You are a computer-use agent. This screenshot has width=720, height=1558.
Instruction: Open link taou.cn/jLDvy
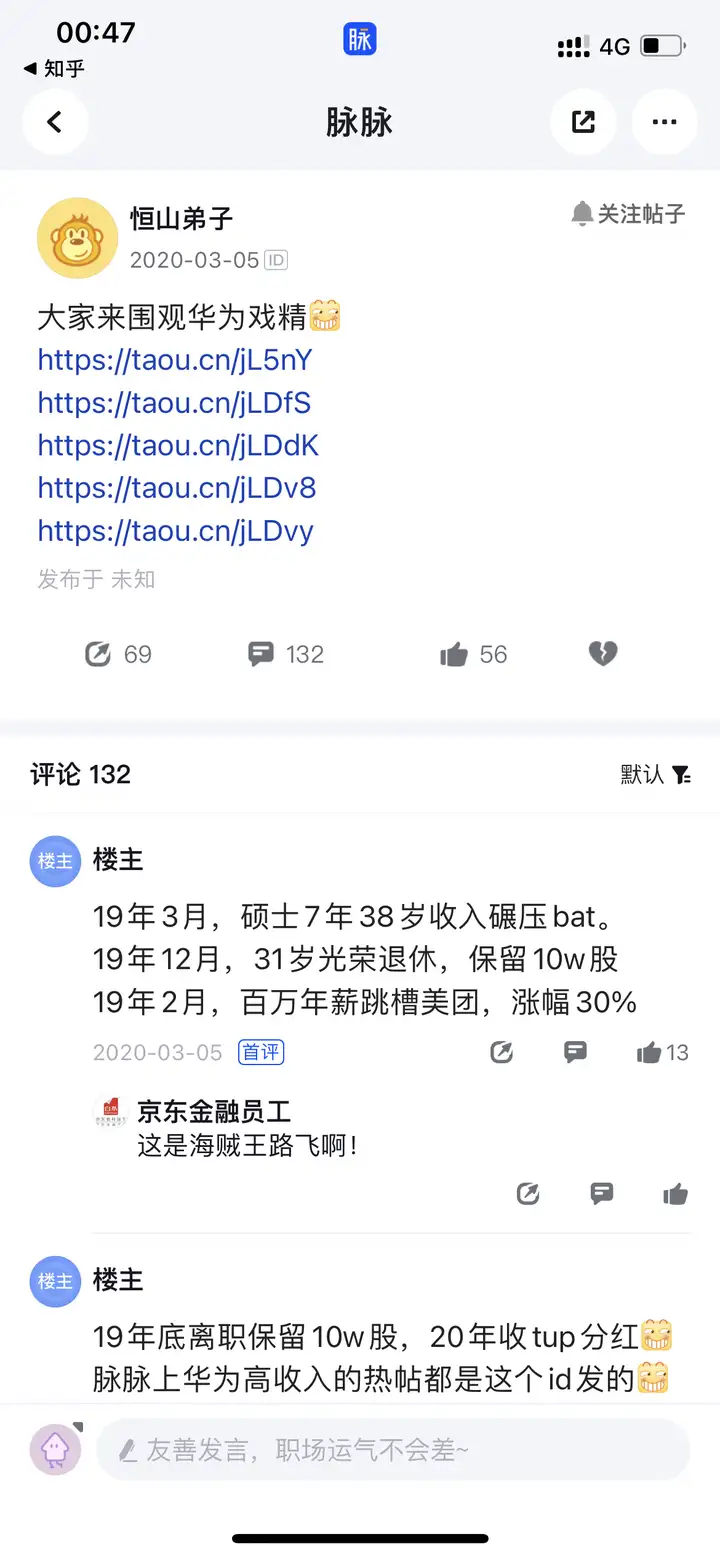pos(175,531)
